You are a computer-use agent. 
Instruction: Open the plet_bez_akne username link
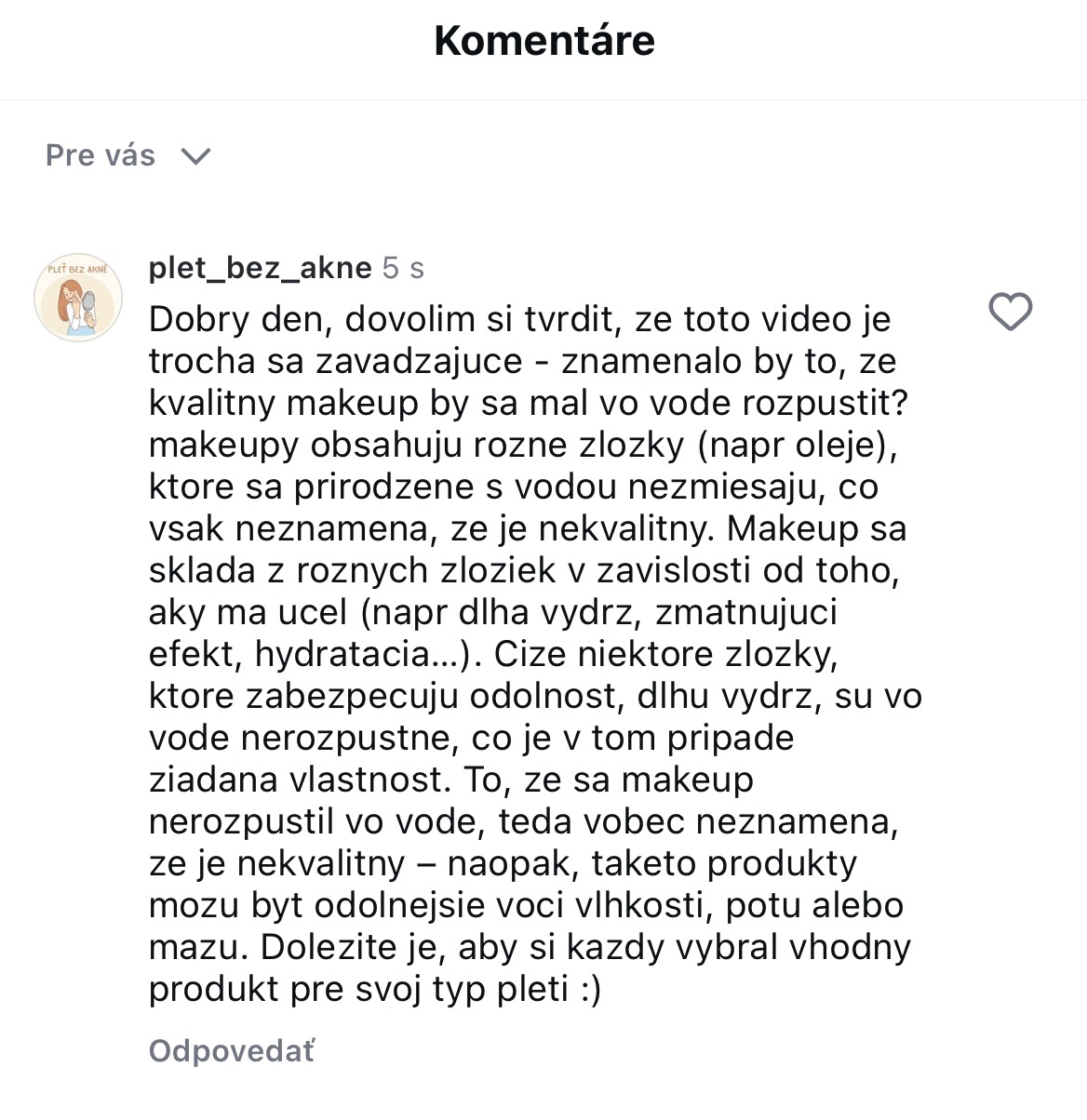(260, 268)
